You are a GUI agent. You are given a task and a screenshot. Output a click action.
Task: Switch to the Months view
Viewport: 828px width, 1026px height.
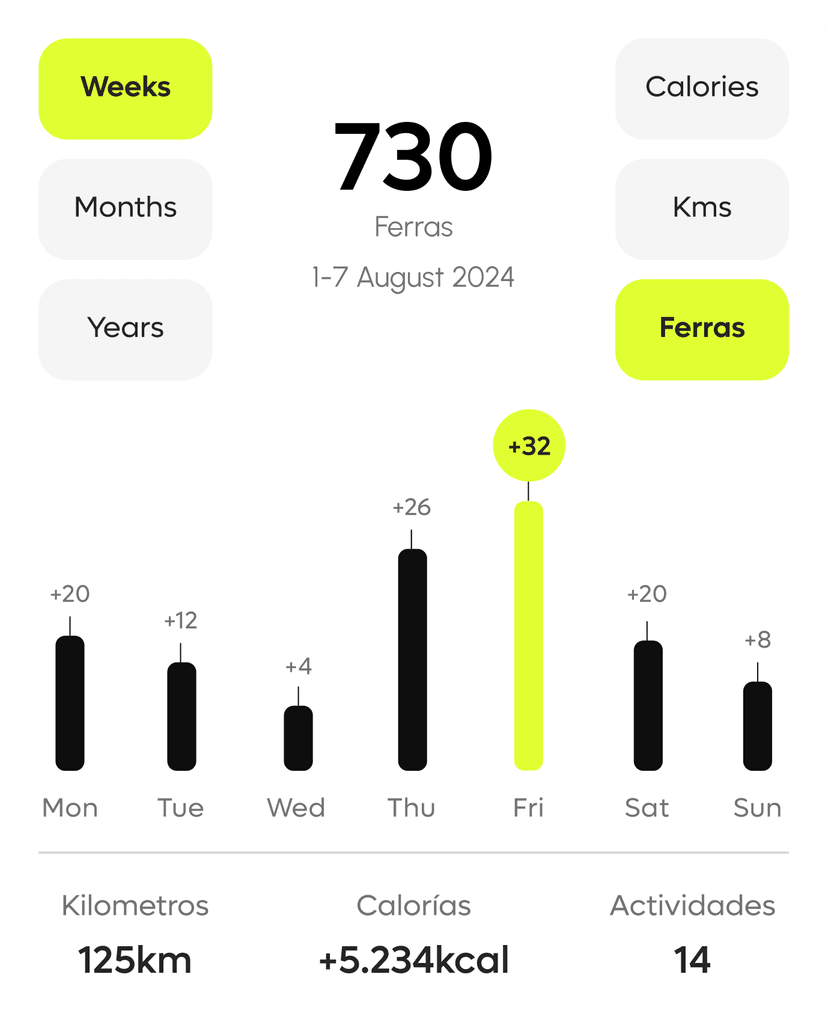126,208
